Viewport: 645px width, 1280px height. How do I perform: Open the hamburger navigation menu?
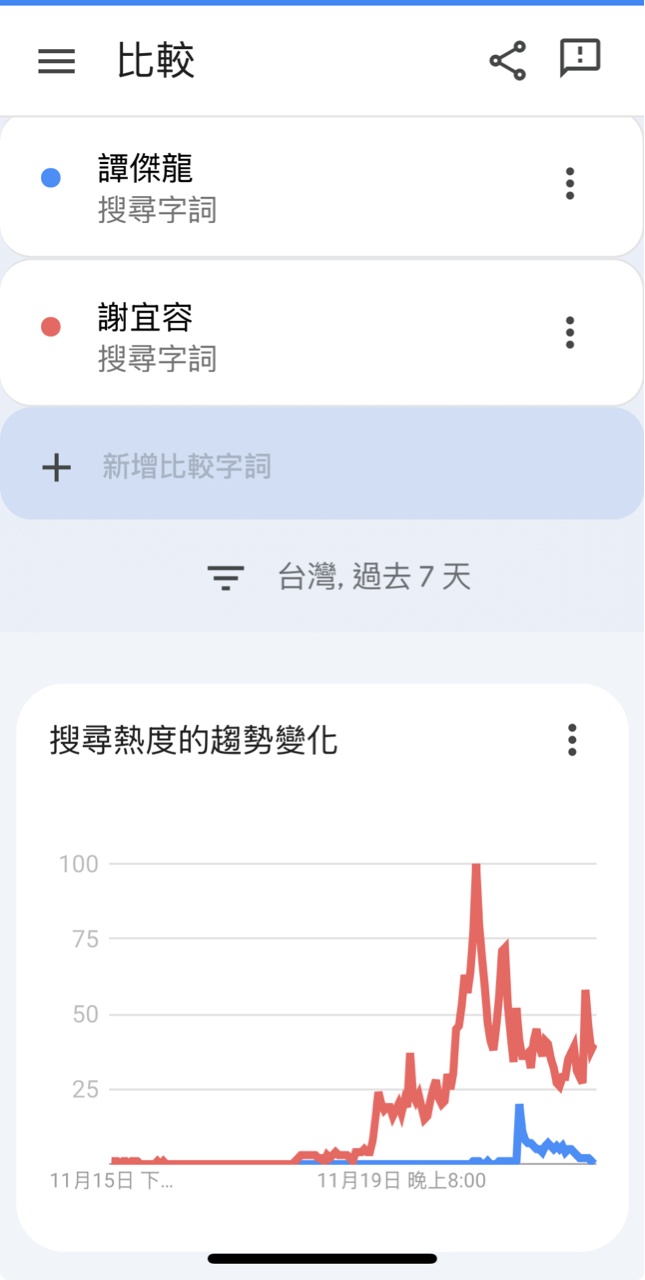tap(57, 62)
